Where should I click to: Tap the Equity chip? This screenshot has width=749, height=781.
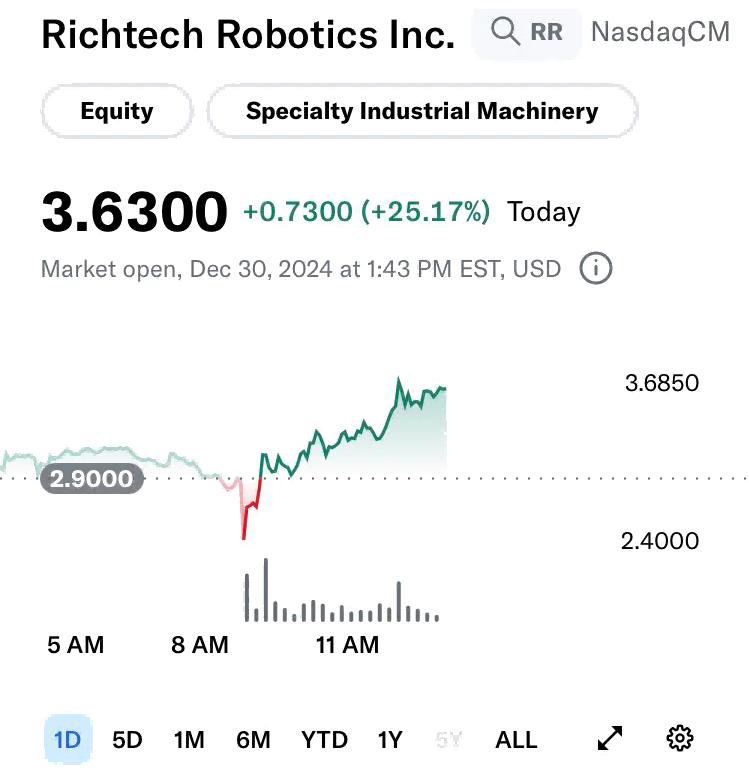[117, 111]
